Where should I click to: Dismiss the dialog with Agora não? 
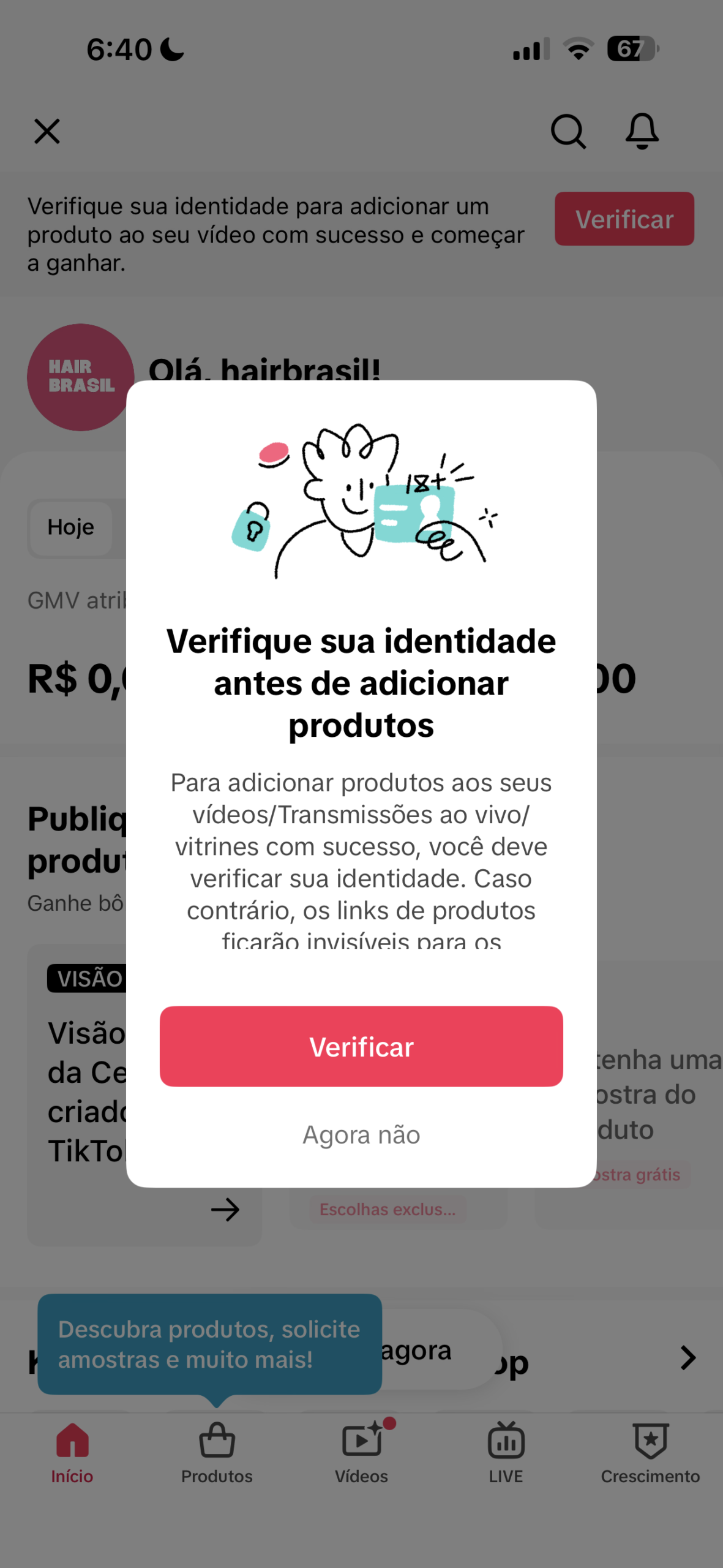point(361,1135)
